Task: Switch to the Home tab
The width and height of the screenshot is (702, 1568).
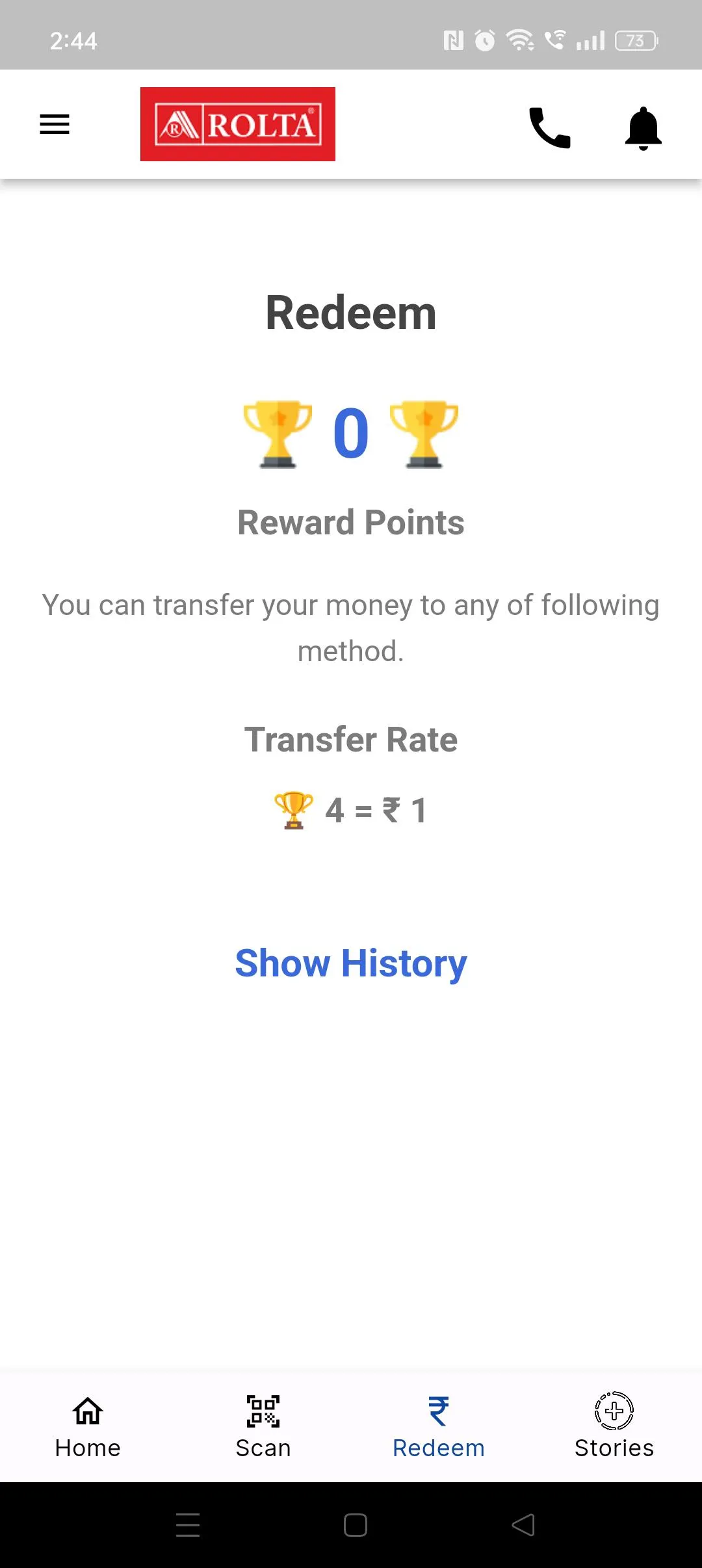Action: point(88,1427)
